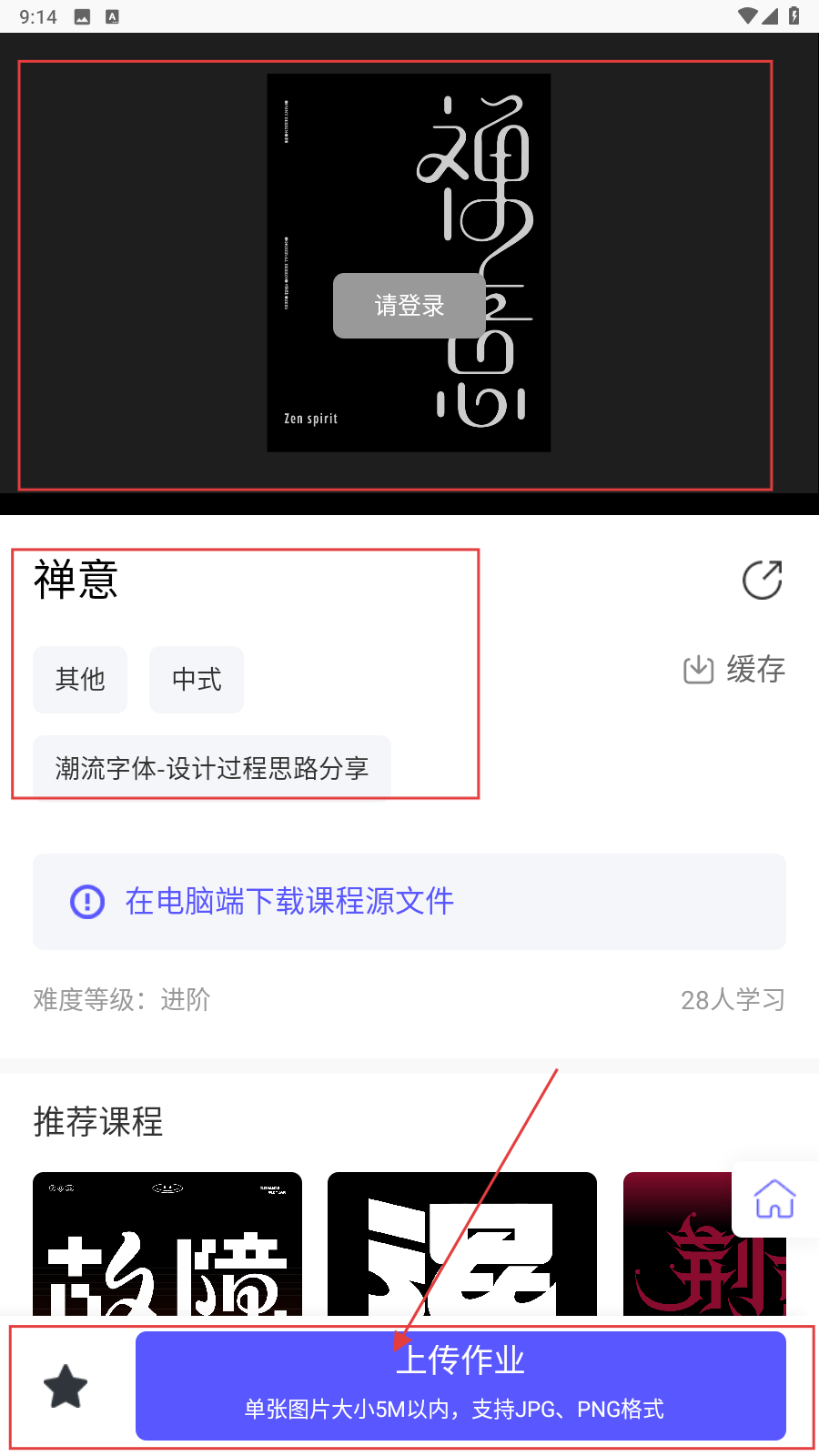Favorite this course with the star icon
This screenshot has height=1456, width=819.
tap(66, 1387)
